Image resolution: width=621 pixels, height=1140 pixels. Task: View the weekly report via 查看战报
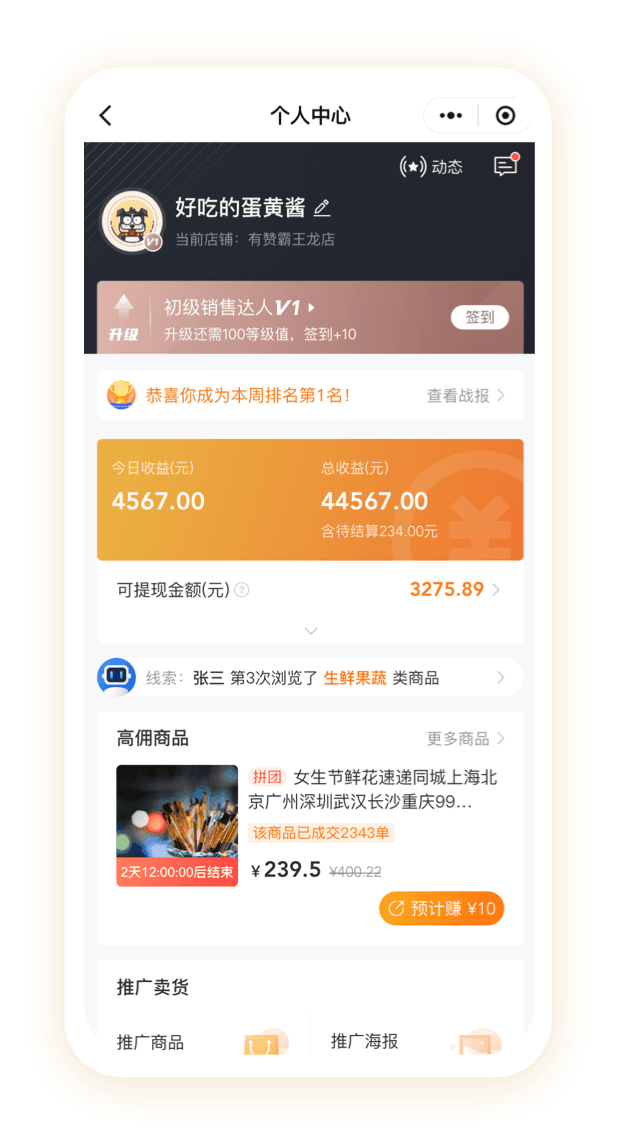coord(466,396)
